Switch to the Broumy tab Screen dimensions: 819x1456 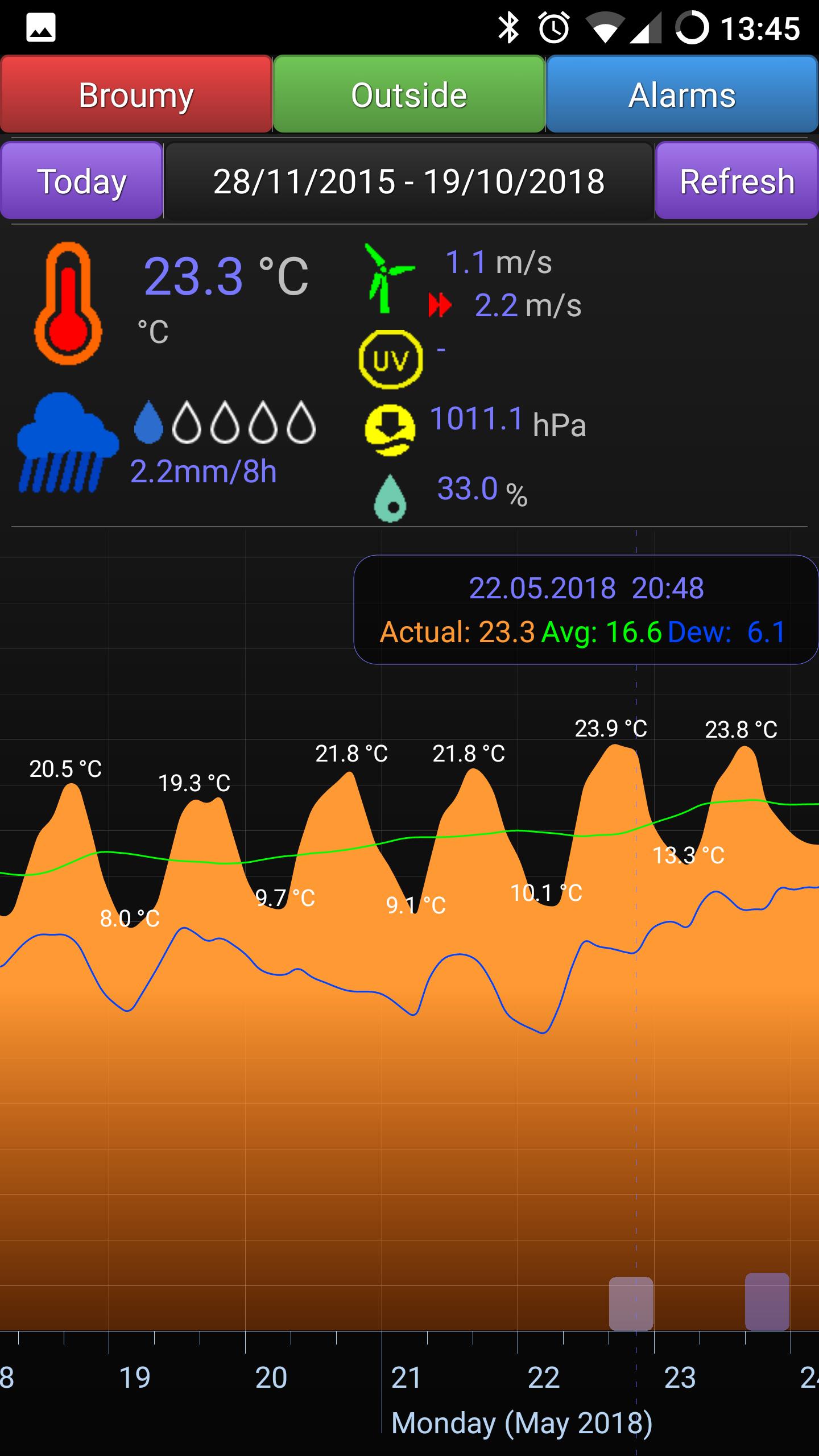pos(136,94)
